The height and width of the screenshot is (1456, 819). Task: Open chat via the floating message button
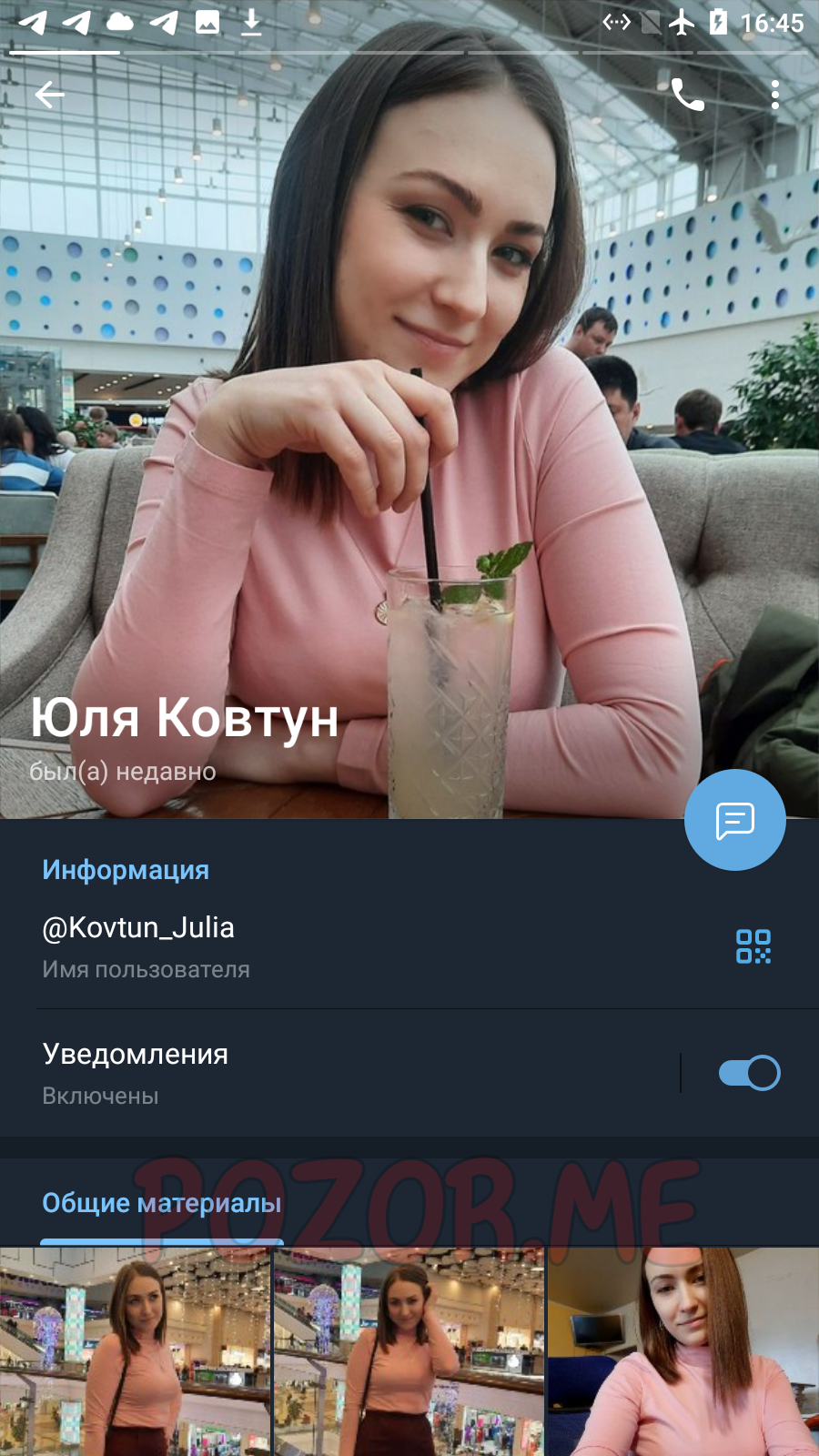[735, 820]
